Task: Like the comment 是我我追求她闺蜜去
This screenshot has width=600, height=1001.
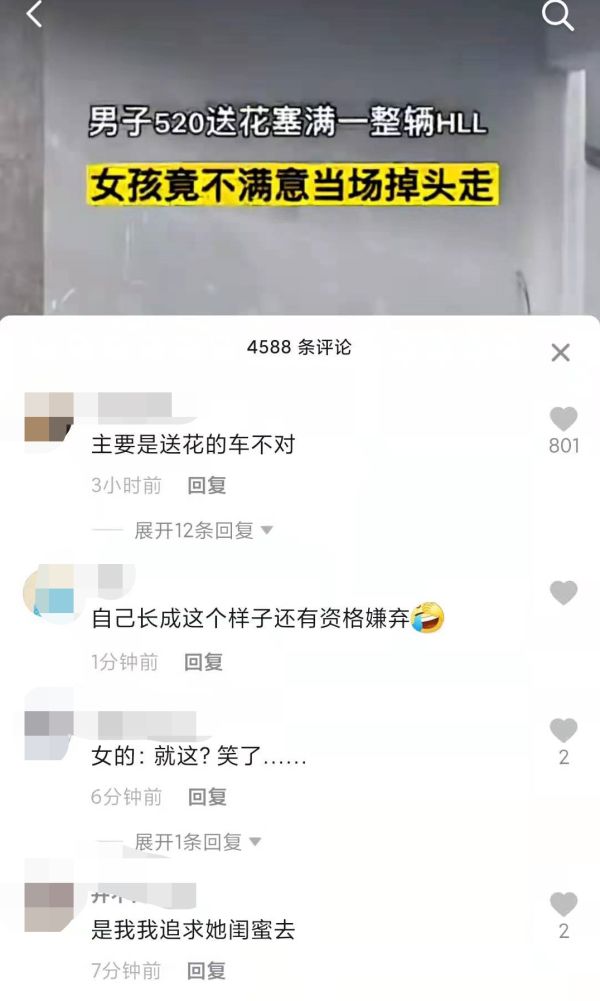Action: [564, 904]
